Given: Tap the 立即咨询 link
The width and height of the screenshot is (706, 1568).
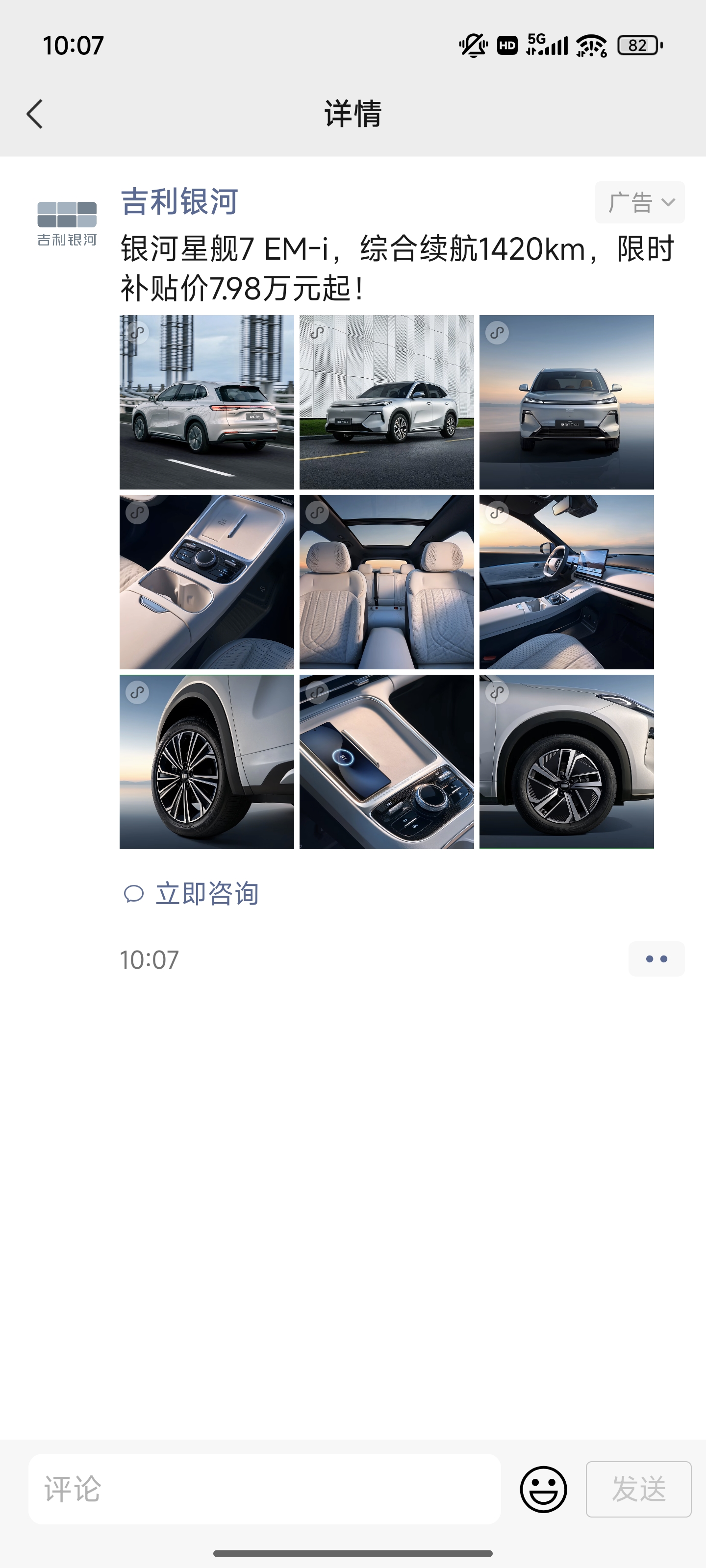Looking at the screenshot, I should coord(191,894).
